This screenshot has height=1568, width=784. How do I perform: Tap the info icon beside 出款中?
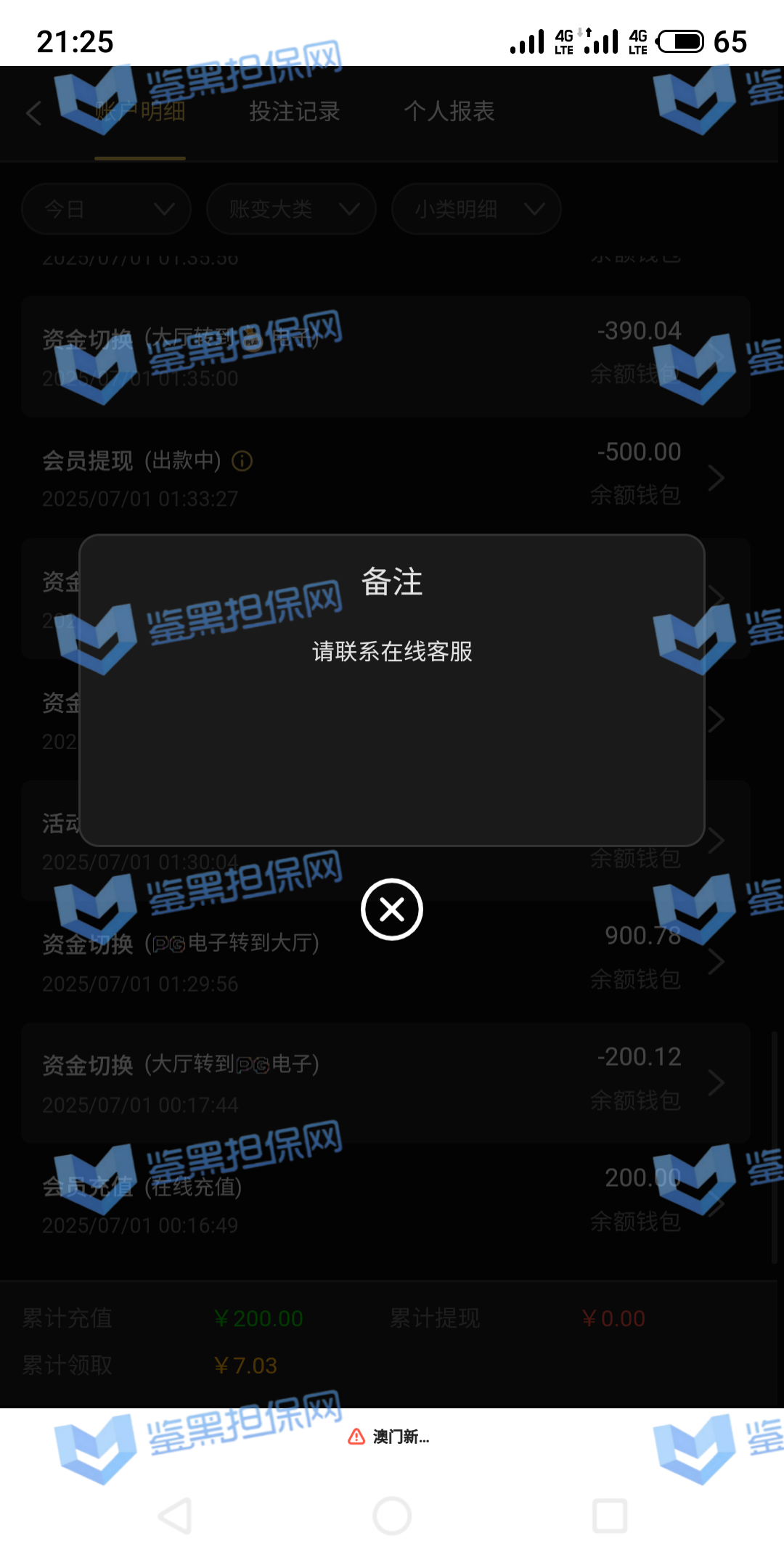(242, 461)
